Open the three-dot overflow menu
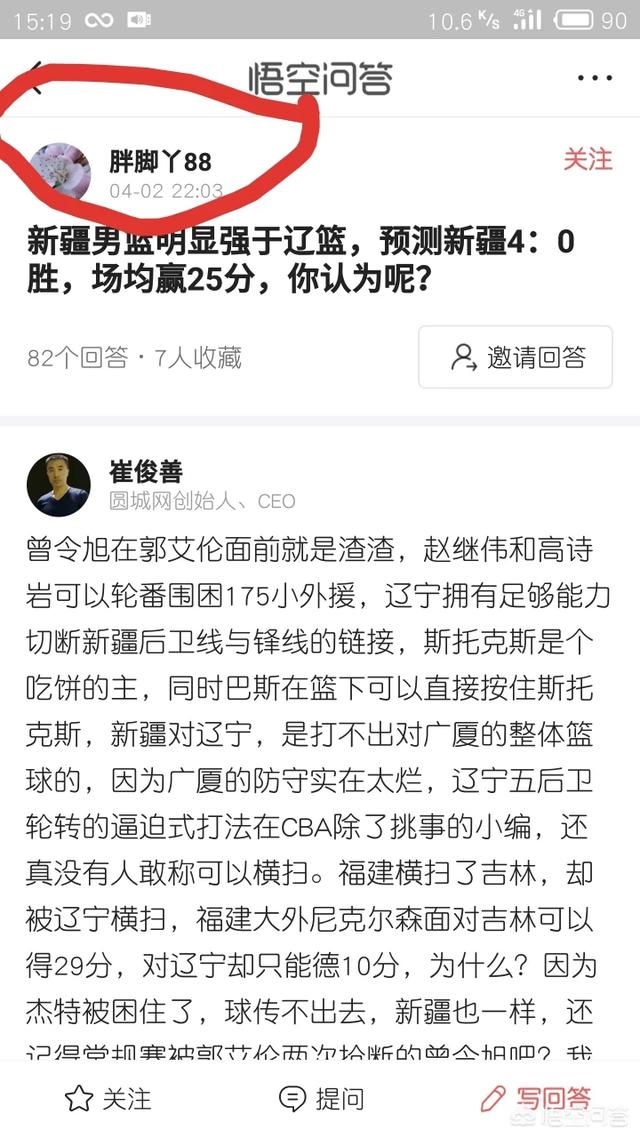 click(x=594, y=78)
